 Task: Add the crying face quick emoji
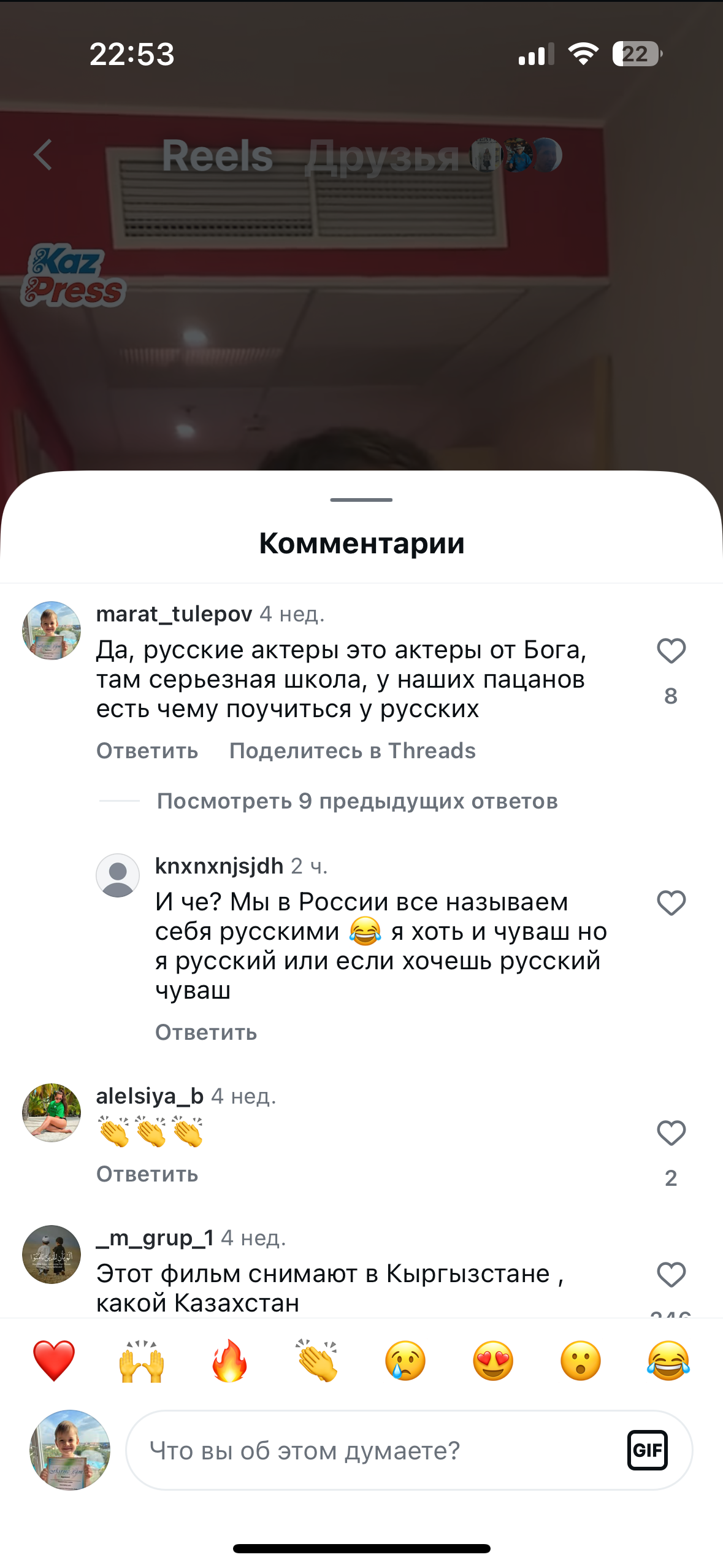[405, 1361]
